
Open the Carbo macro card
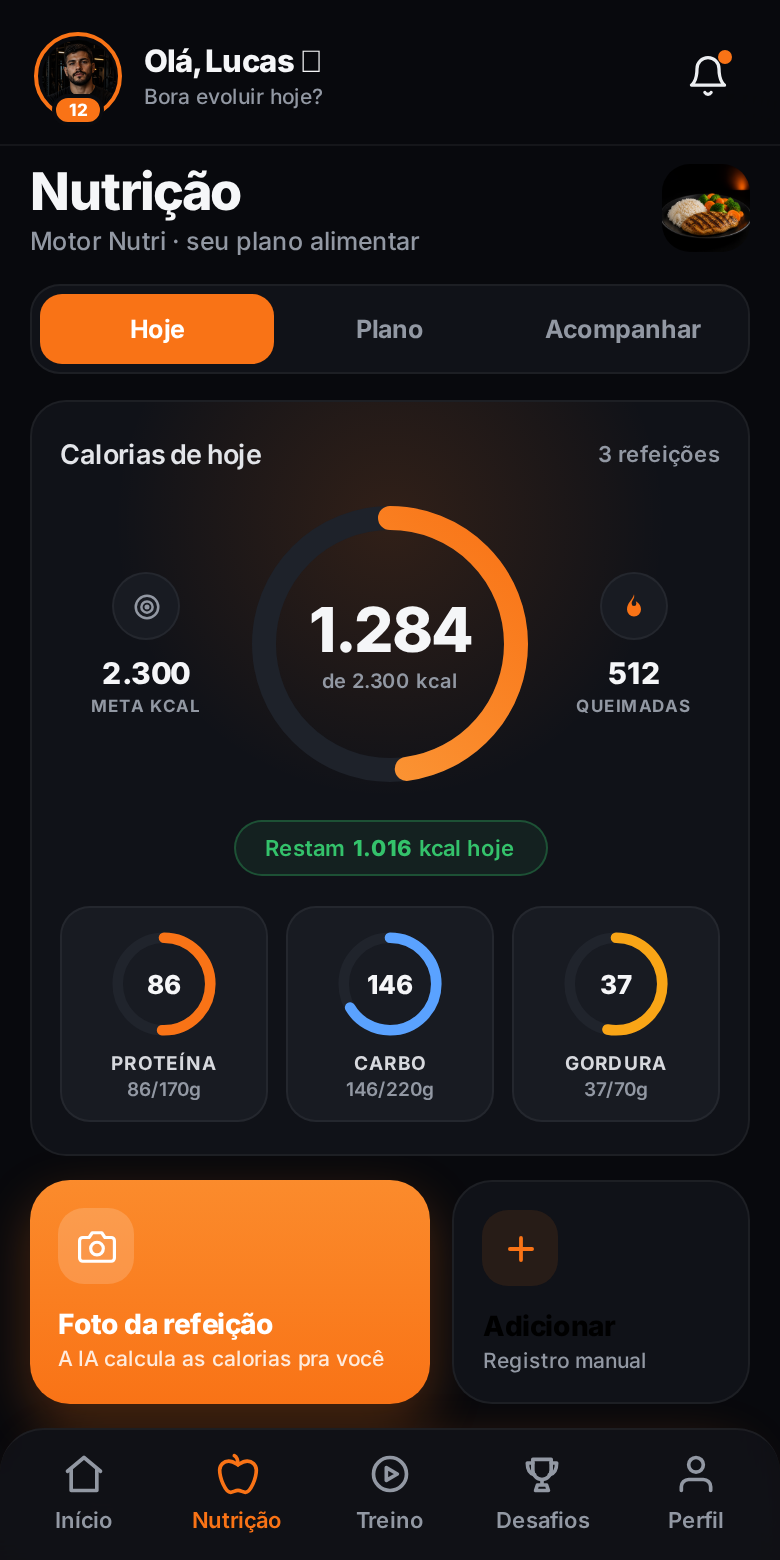click(x=390, y=1014)
